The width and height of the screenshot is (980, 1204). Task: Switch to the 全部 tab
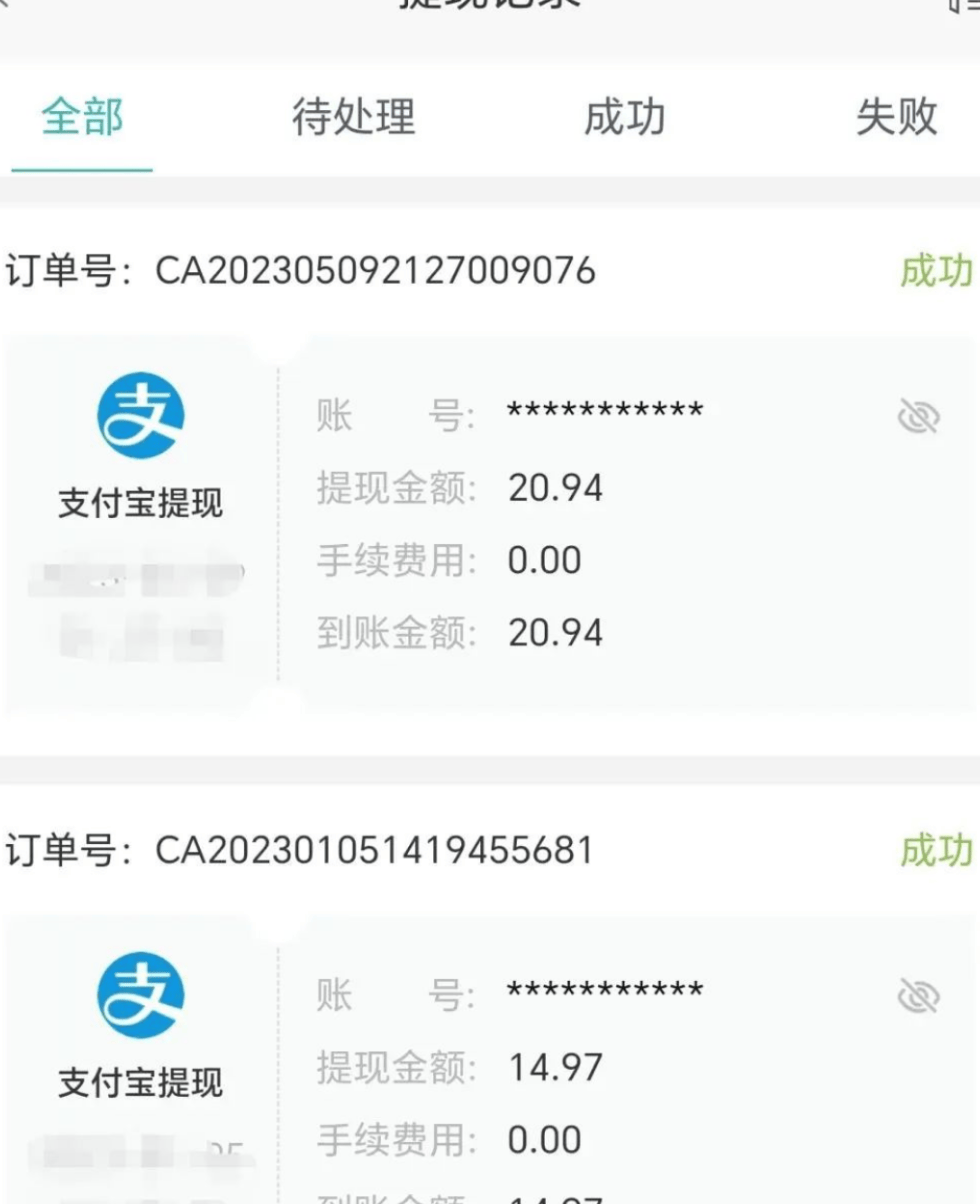click(82, 117)
